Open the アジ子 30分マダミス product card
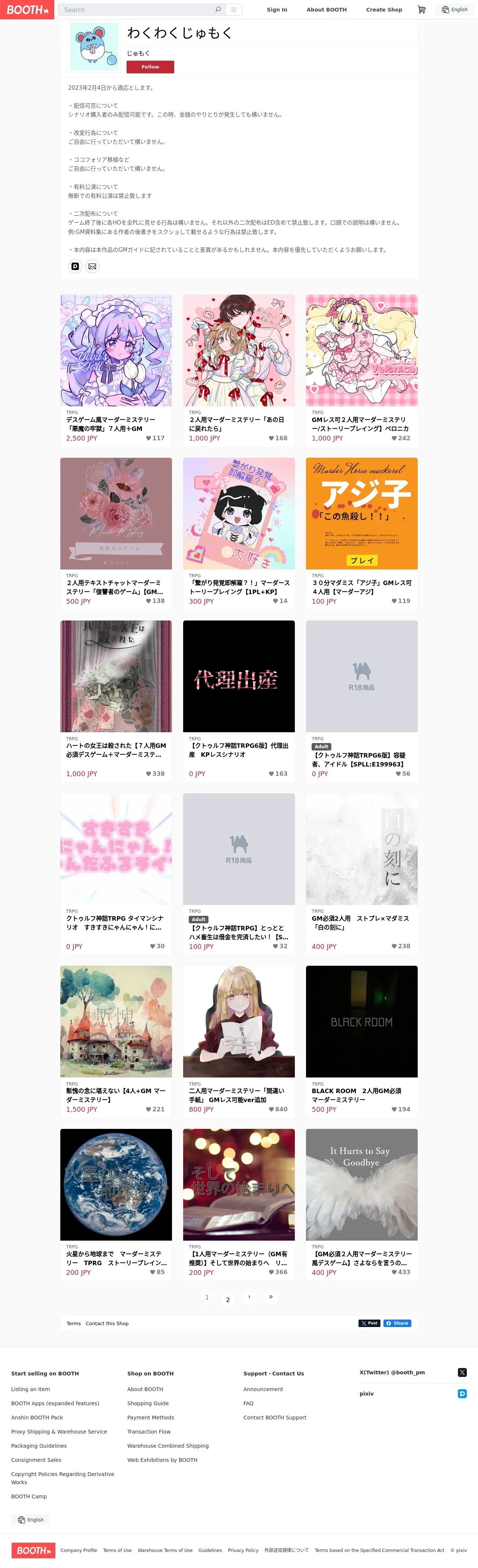The image size is (478, 1568). [362, 533]
